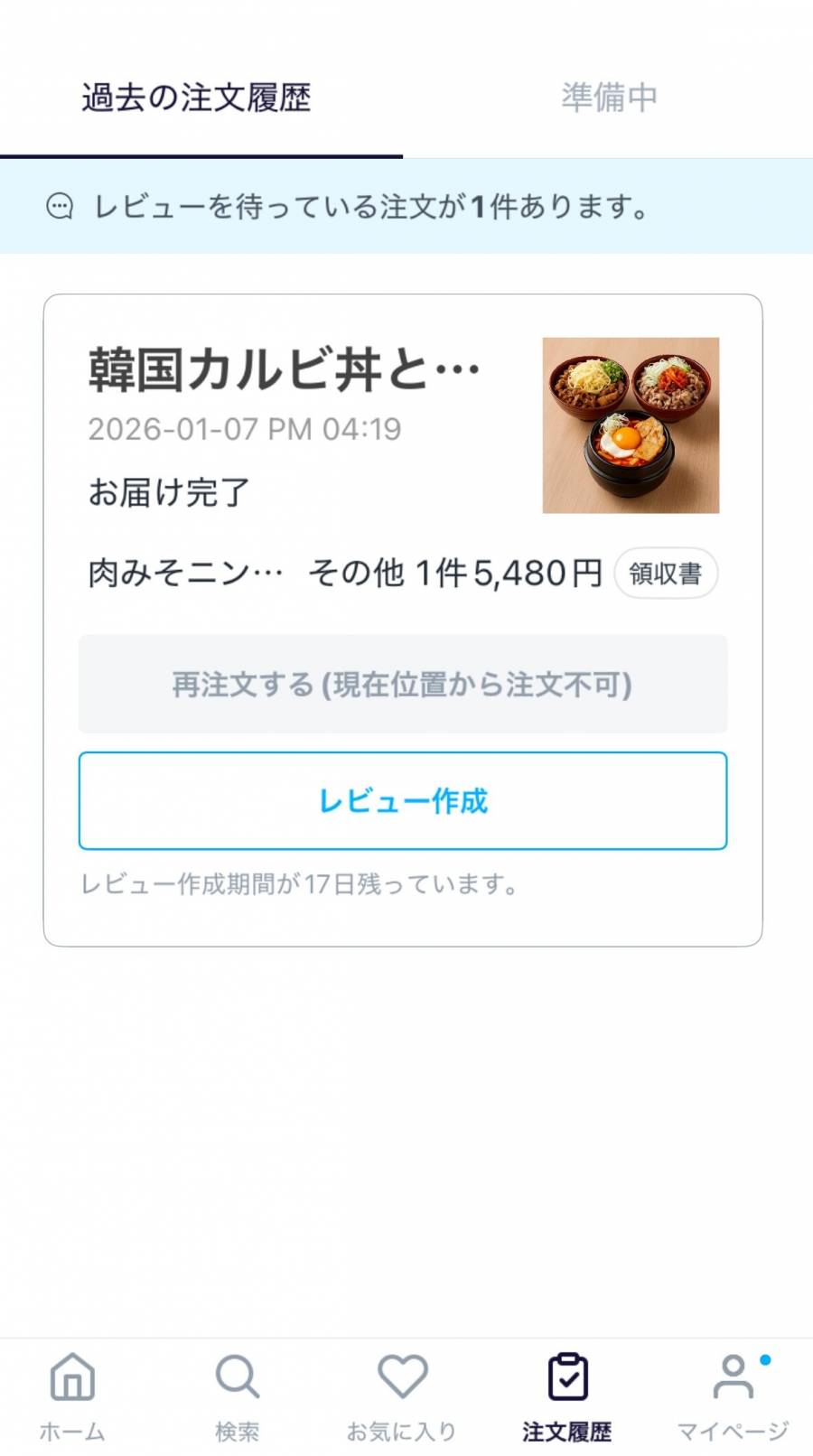Tap the レビュー作成 button
This screenshot has height=1456, width=813.
pyautogui.click(x=403, y=801)
